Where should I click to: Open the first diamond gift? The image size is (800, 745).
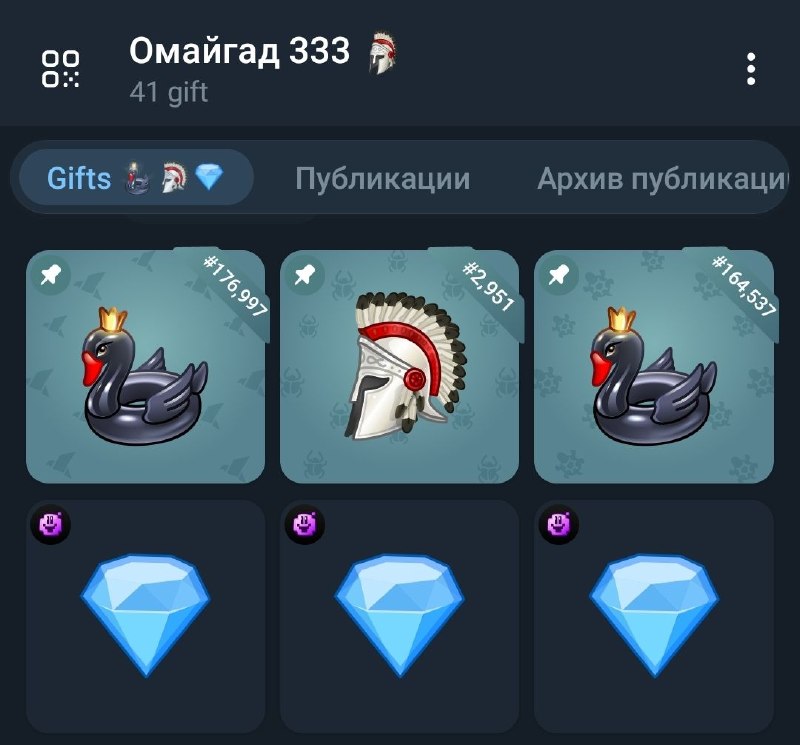145,616
